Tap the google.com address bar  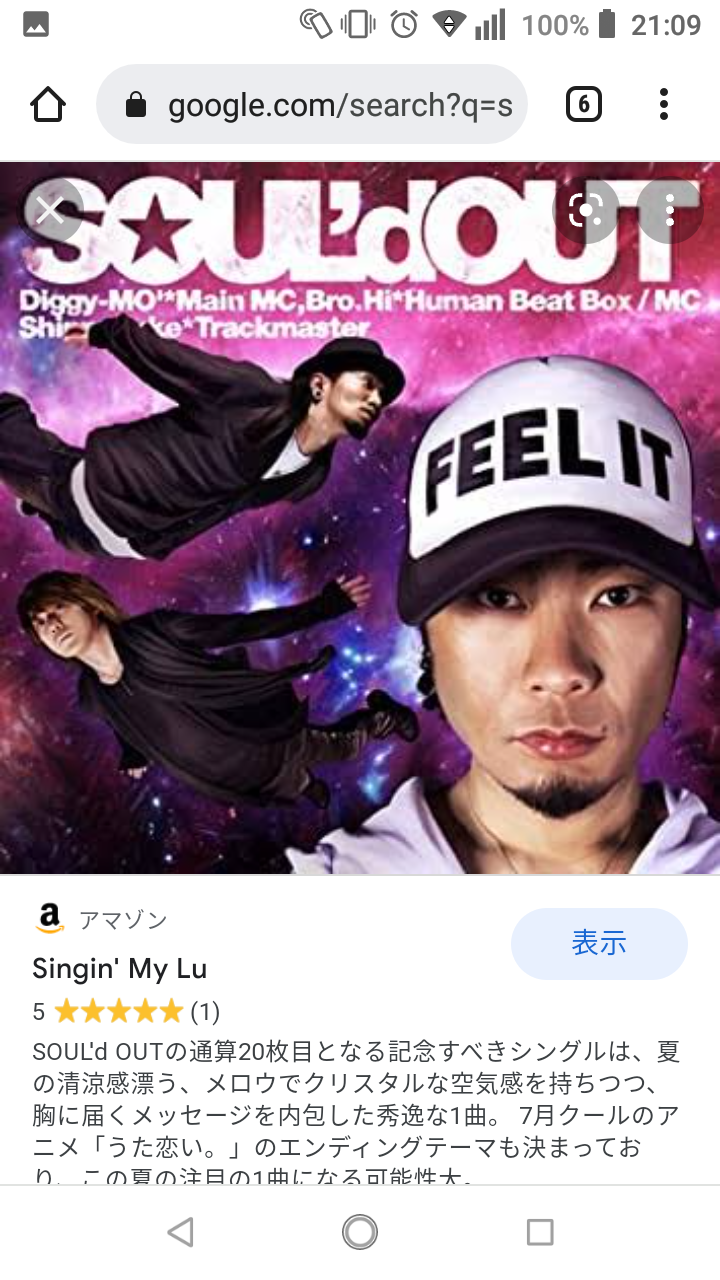coord(312,104)
